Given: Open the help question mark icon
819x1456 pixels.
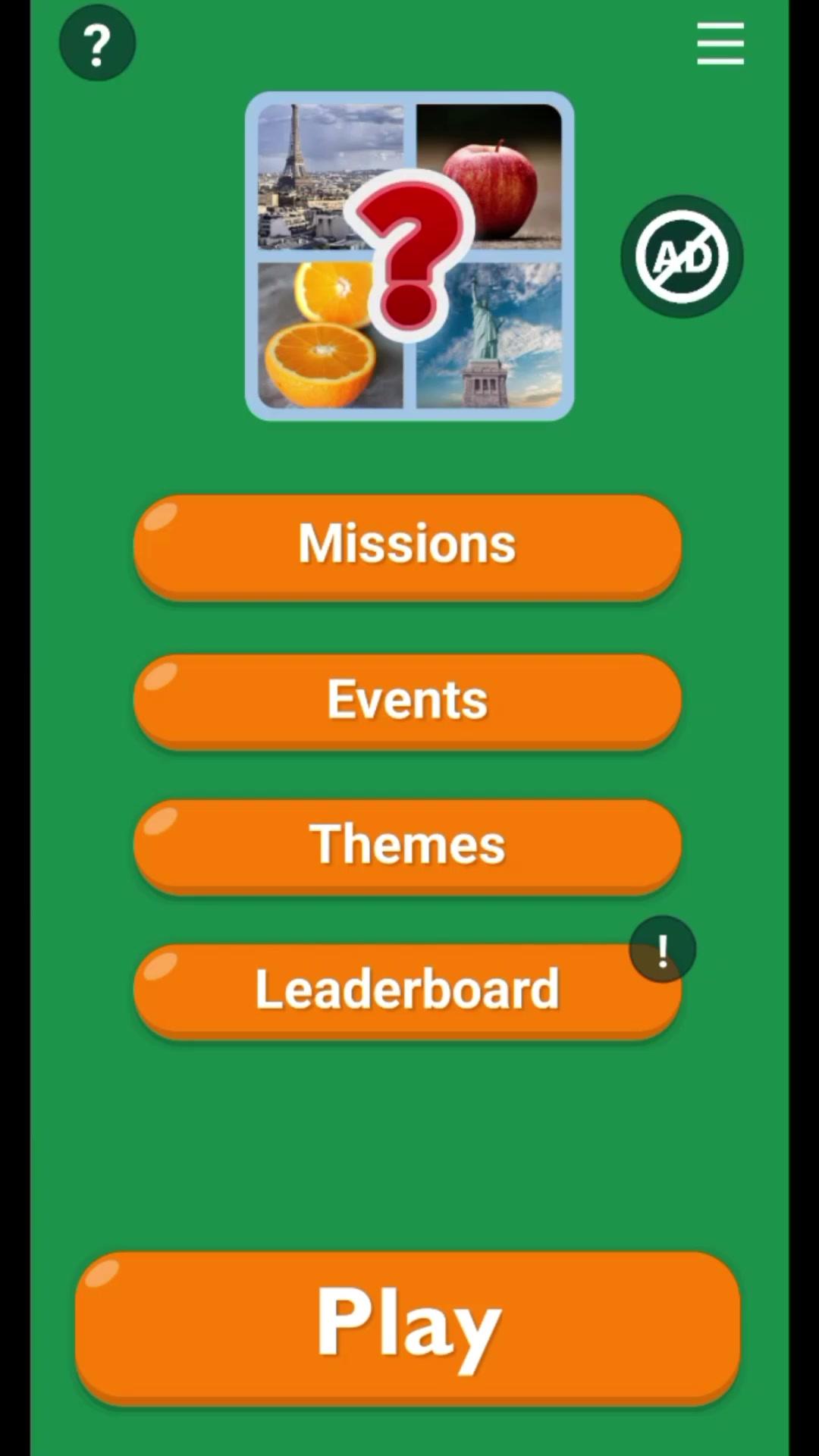Looking at the screenshot, I should coord(97,43).
